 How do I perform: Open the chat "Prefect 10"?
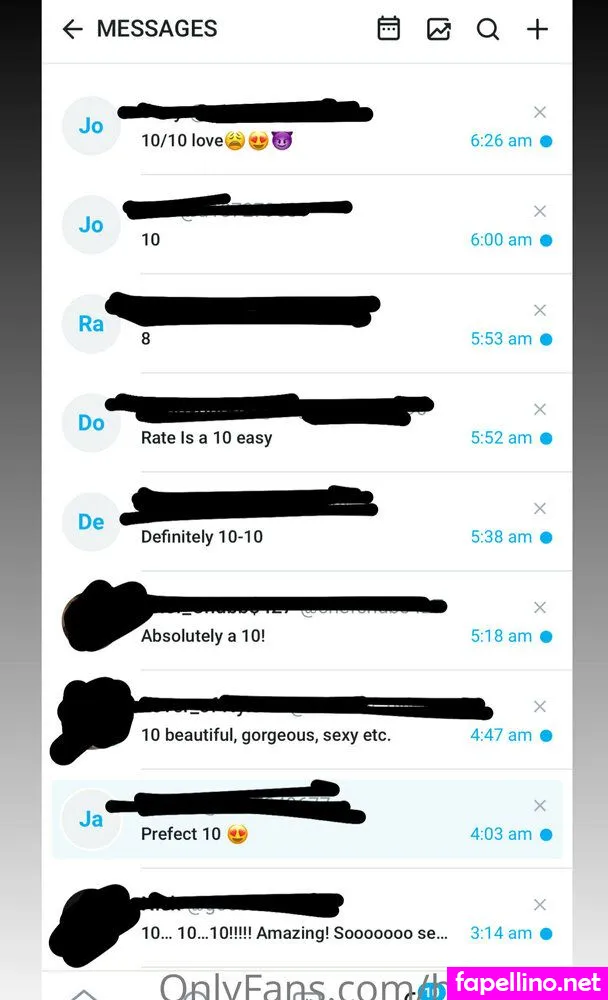[300, 834]
